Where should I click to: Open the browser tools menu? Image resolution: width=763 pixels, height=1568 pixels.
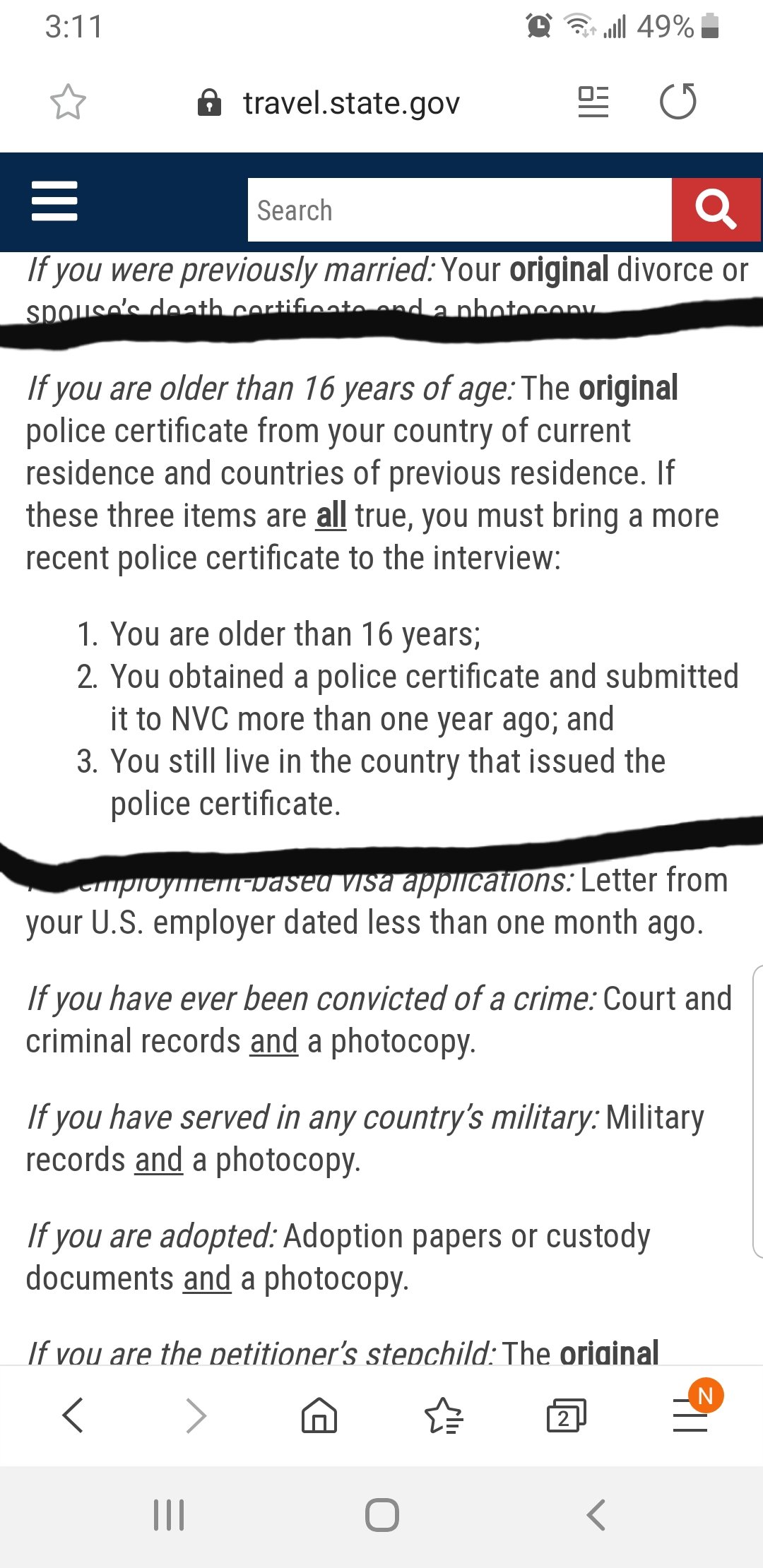point(690,1415)
